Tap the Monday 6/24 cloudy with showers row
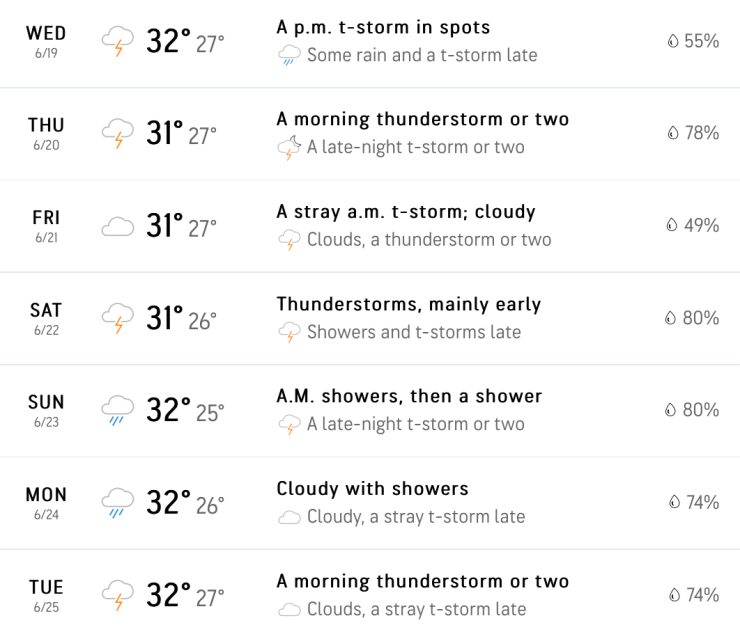This screenshot has width=740, height=632. click(370, 502)
